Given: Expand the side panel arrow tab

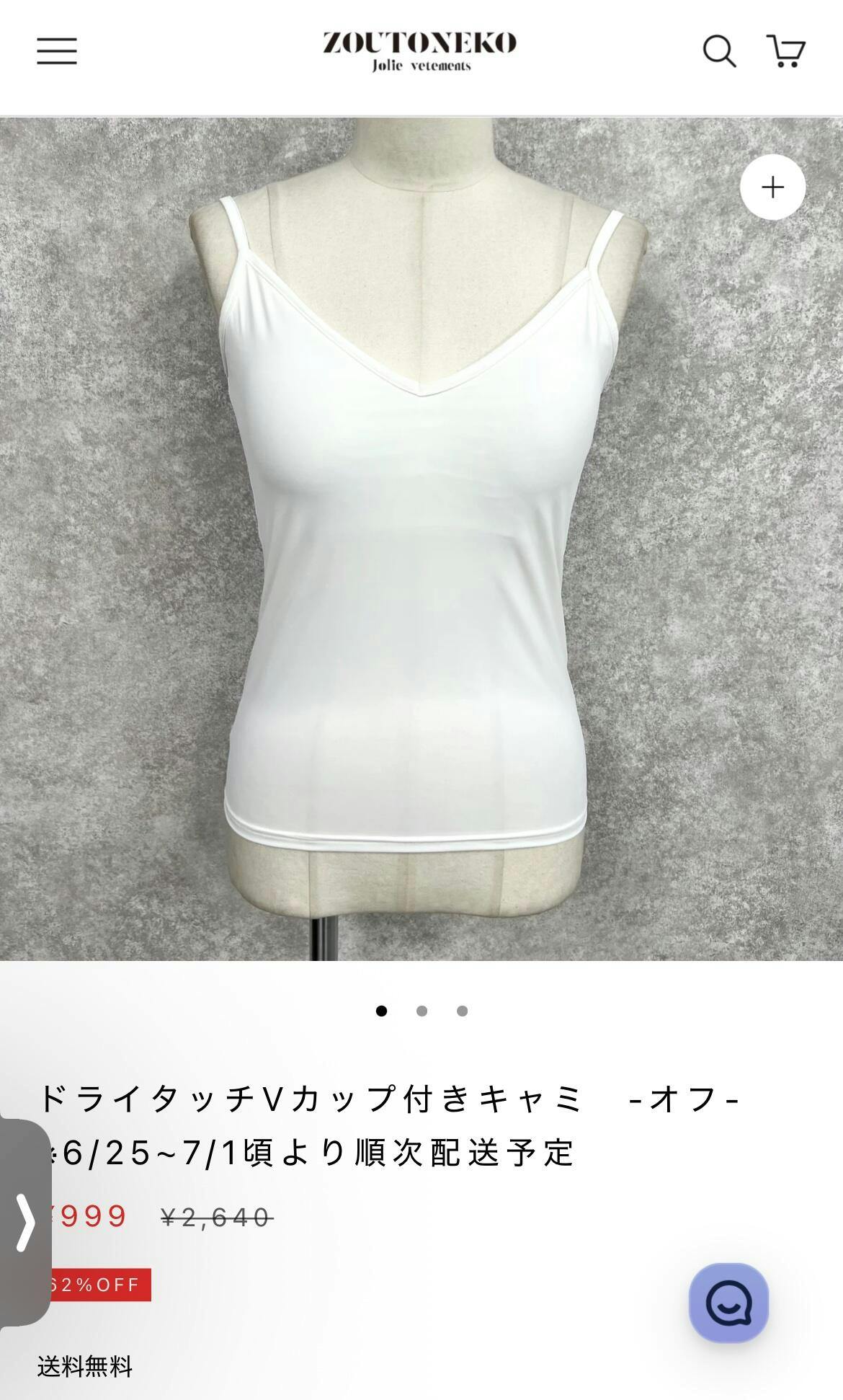Looking at the screenshot, I should 25,1222.
